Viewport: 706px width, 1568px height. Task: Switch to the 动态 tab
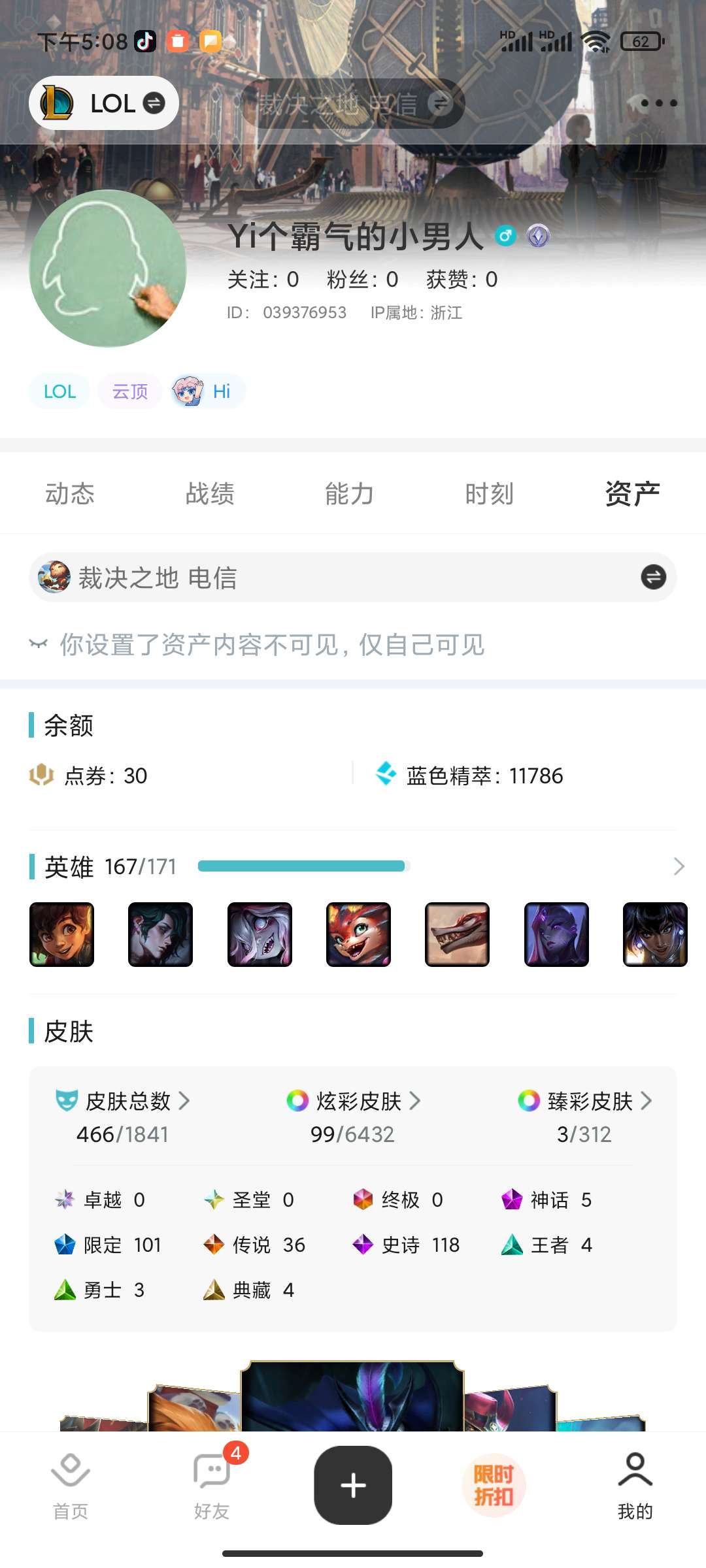[70, 494]
